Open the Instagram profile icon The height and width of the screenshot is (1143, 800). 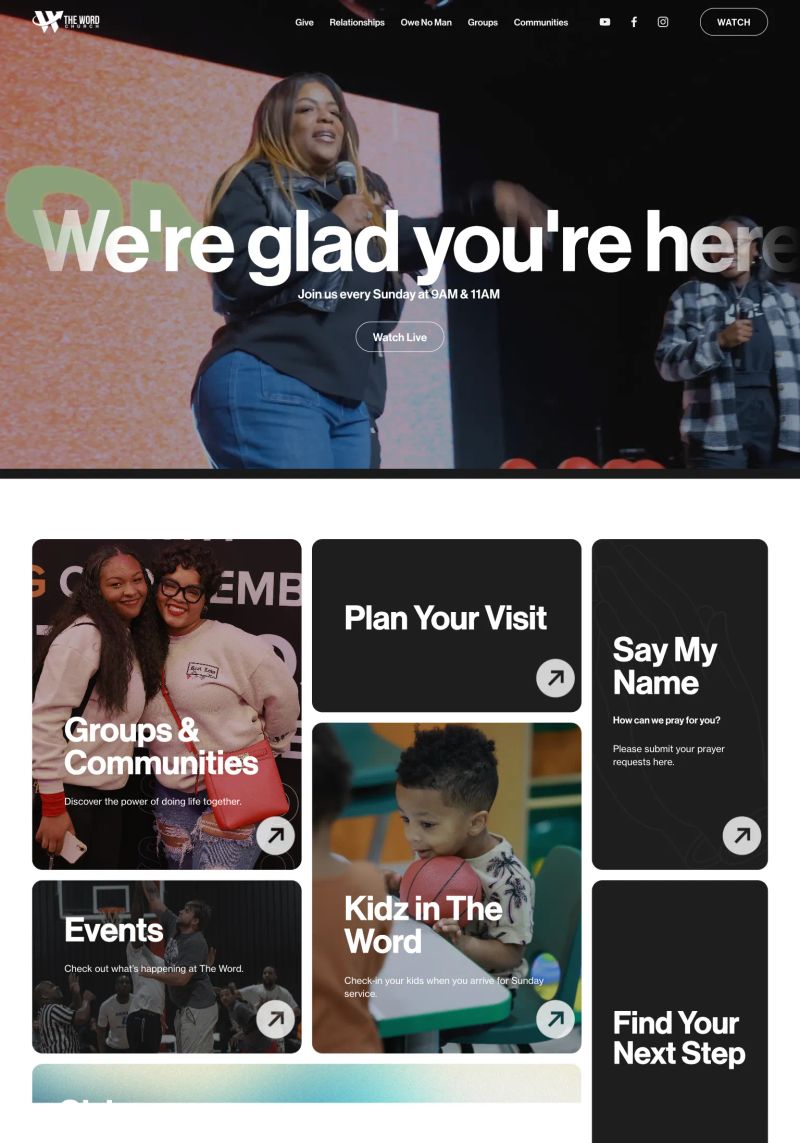tap(663, 22)
